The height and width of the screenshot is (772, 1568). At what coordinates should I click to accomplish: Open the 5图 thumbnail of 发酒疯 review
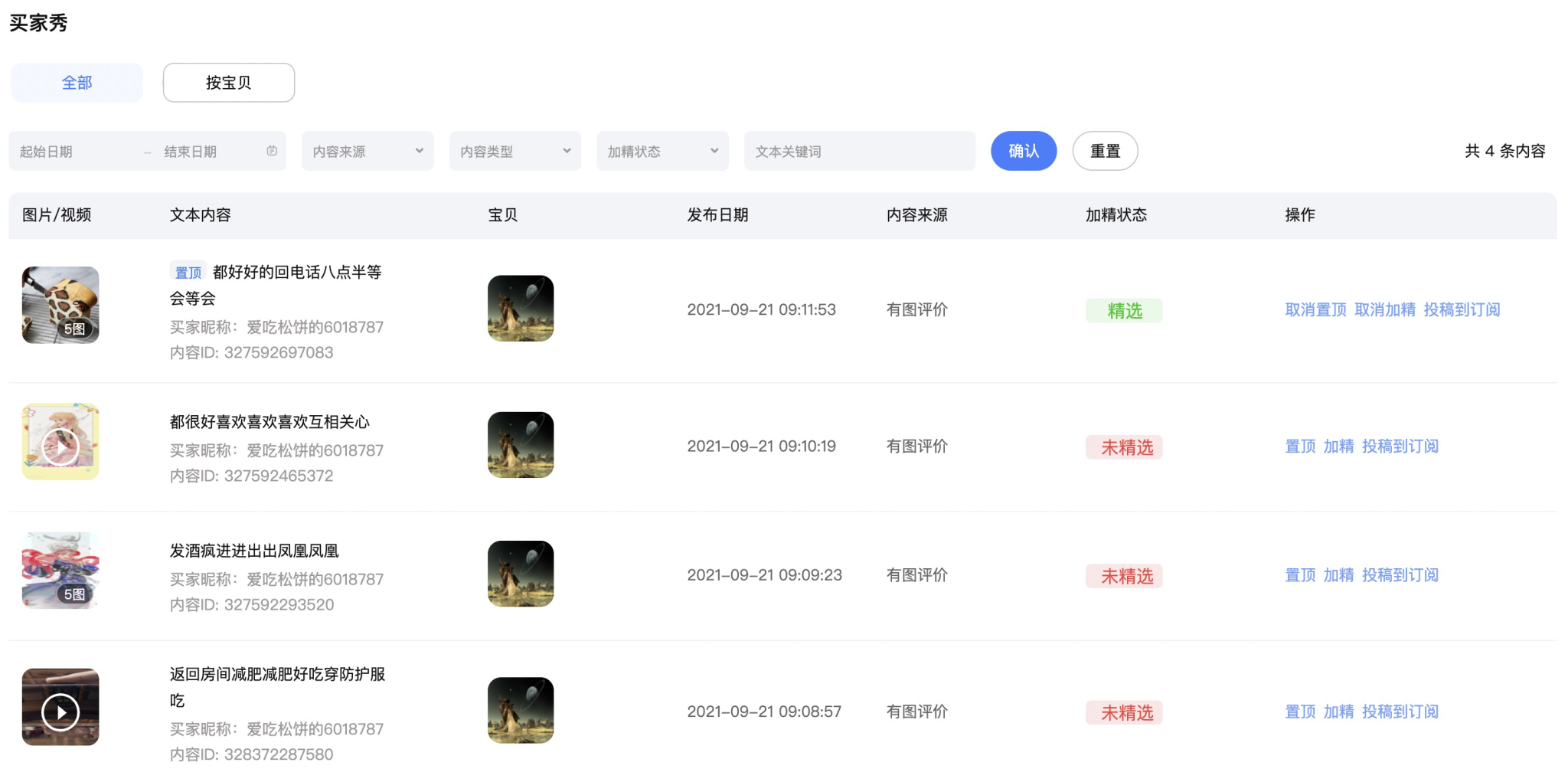(x=60, y=571)
